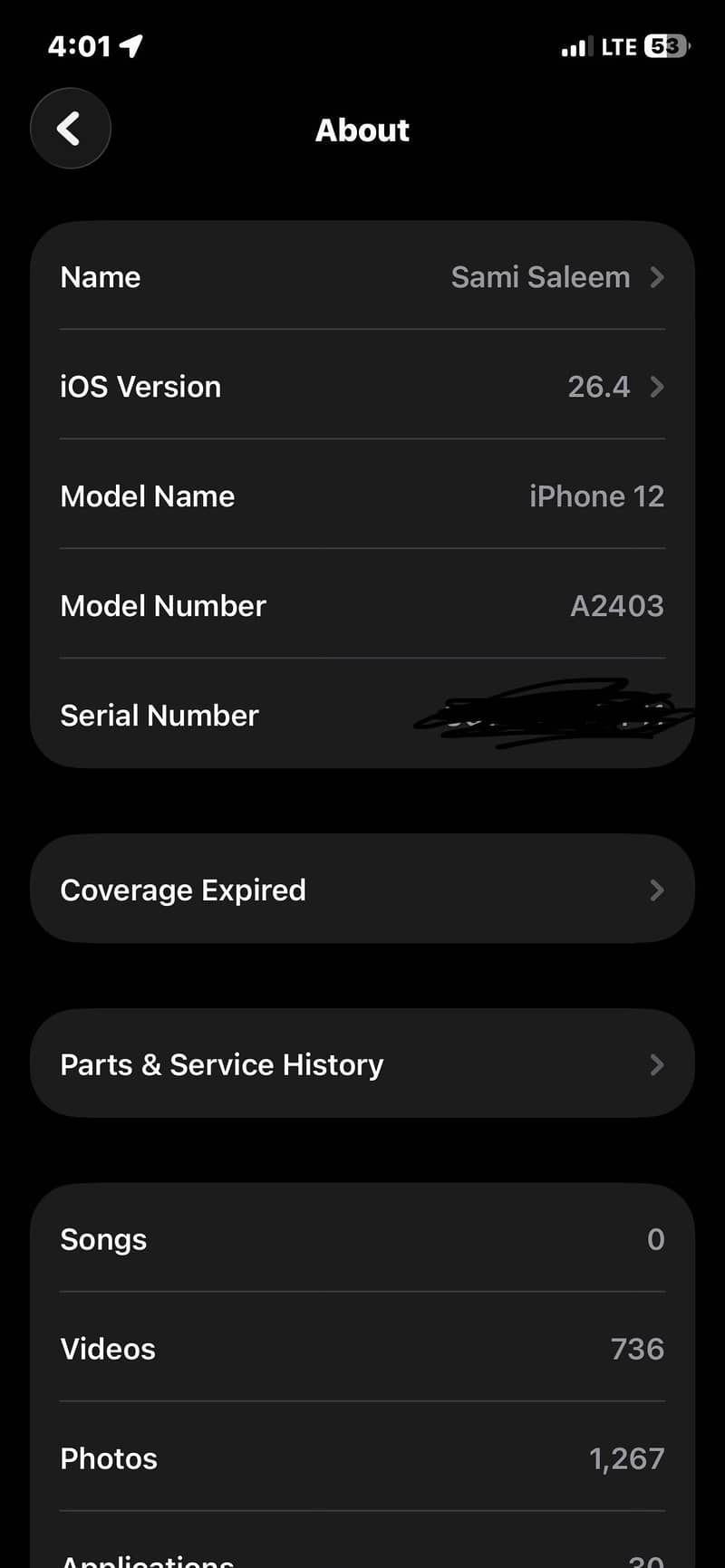Open Coverage Expired section
Image resolution: width=725 pixels, height=1568 pixels.
click(x=362, y=890)
